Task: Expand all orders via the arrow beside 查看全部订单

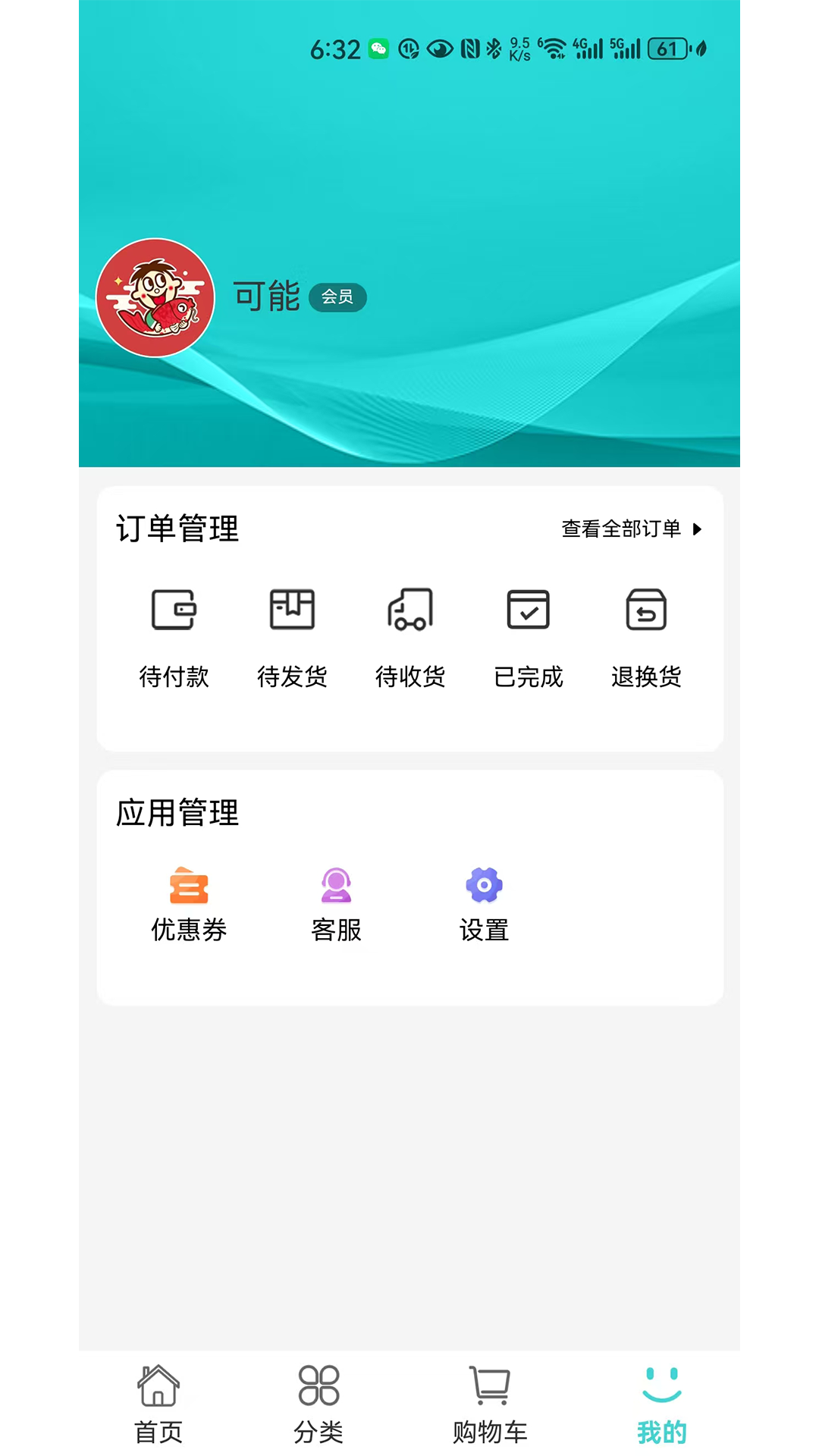Action: [698, 529]
